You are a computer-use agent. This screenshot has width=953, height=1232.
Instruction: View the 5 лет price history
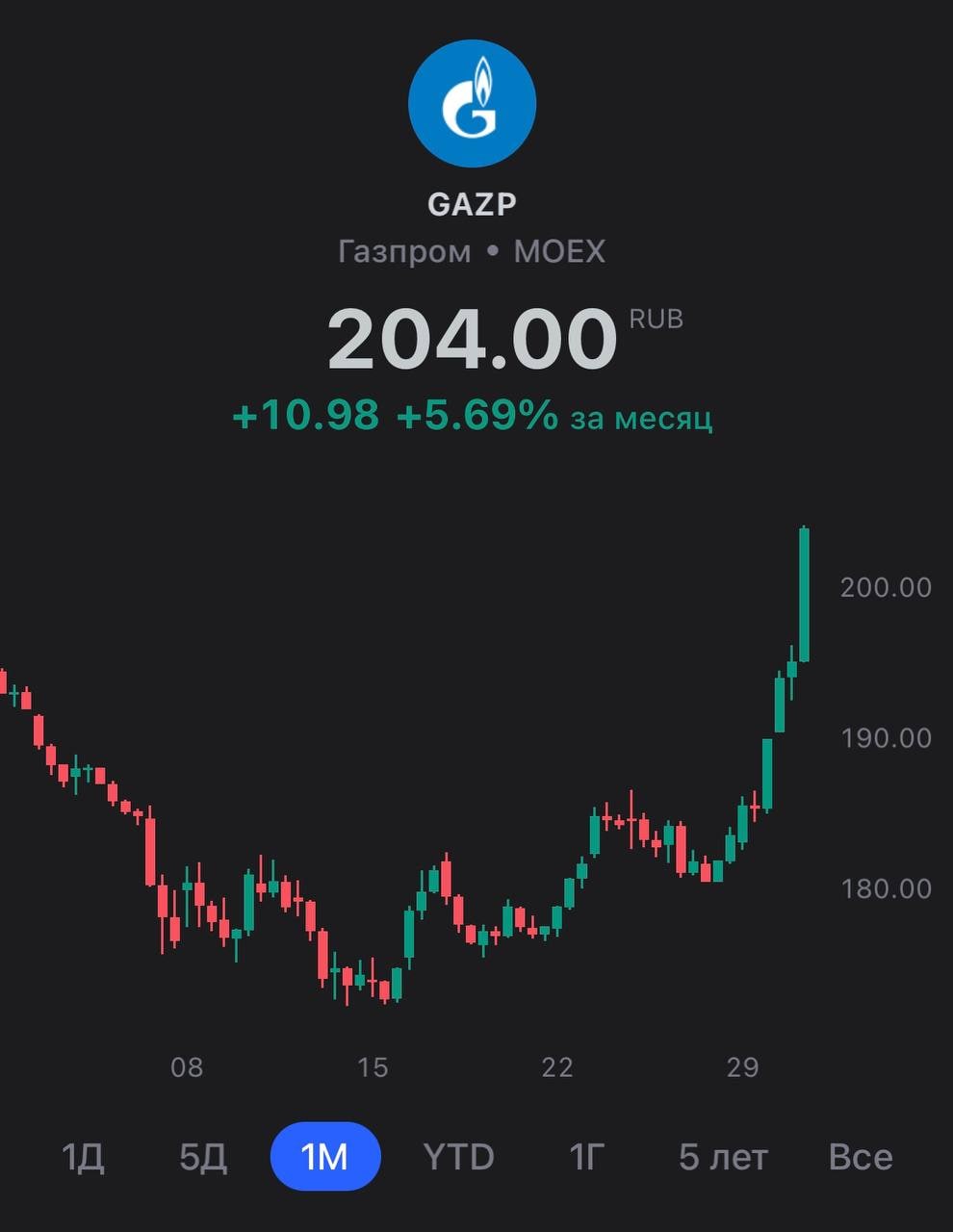723,1156
